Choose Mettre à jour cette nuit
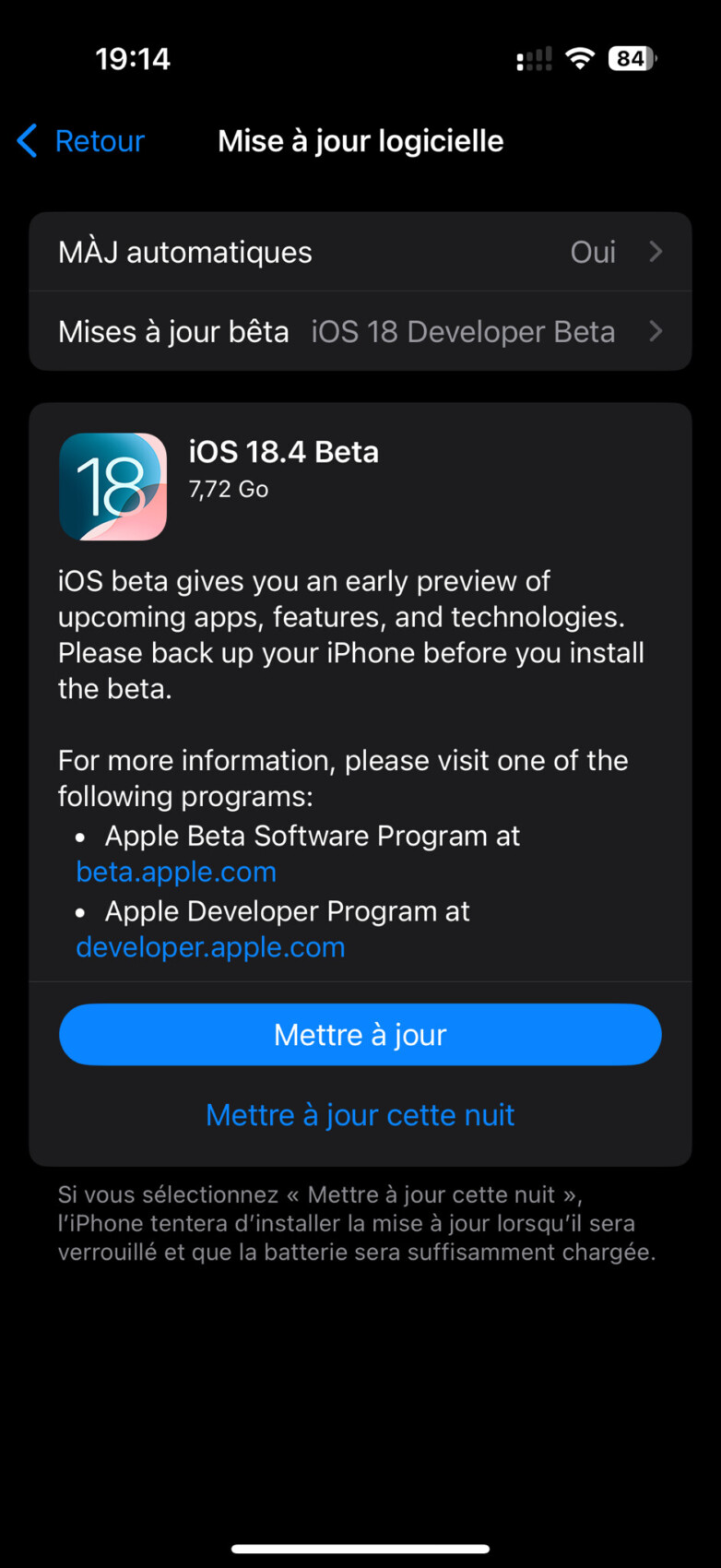This screenshot has width=721, height=1568. click(360, 1115)
